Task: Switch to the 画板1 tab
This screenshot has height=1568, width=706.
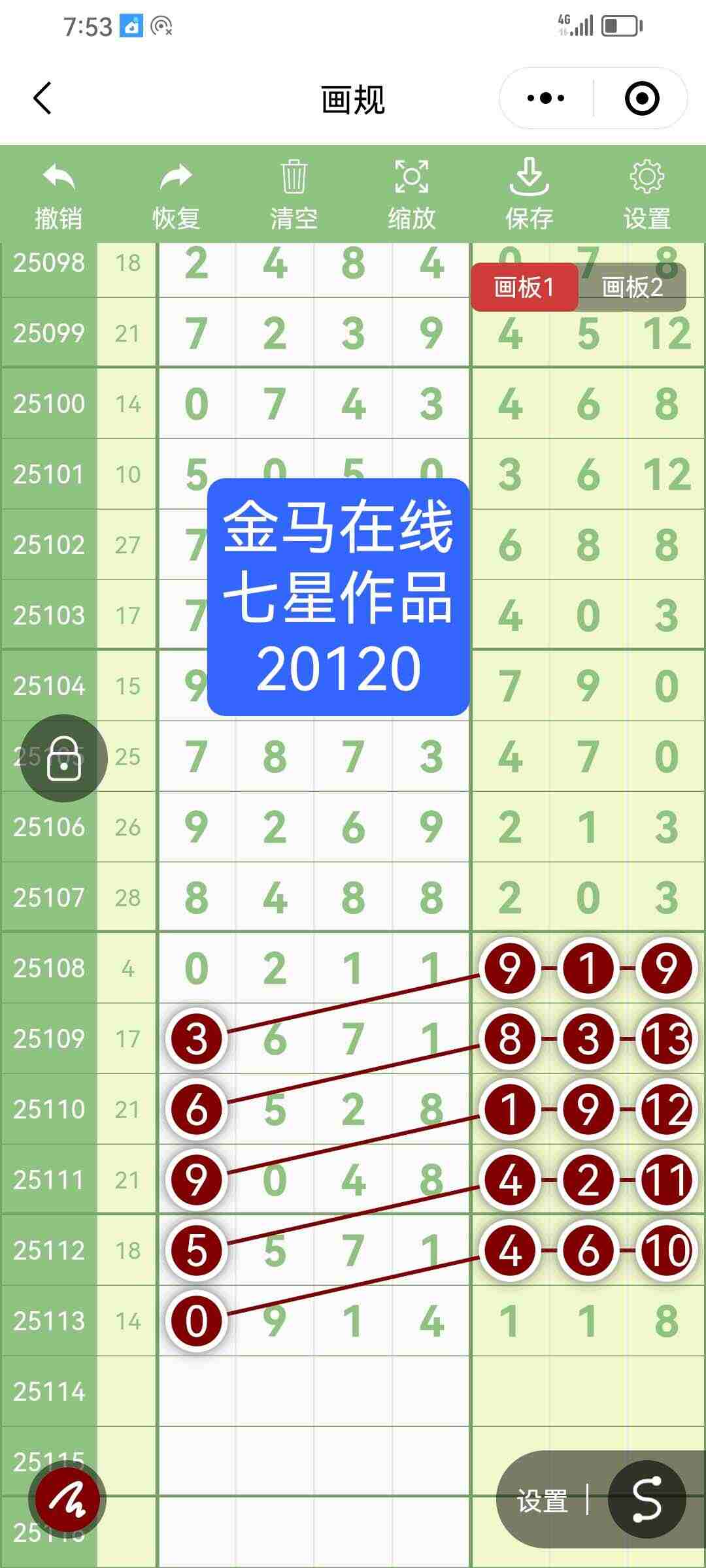Action: (x=525, y=286)
